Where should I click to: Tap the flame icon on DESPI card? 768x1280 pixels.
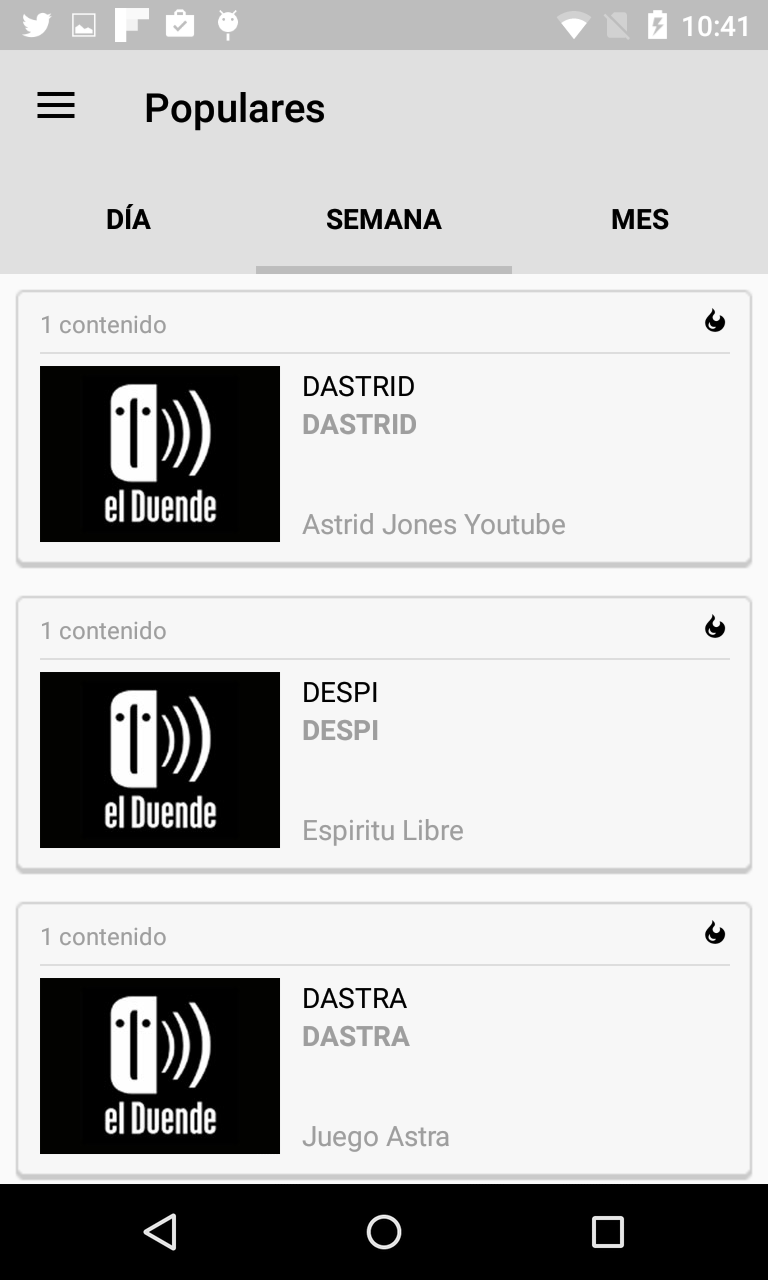pyautogui.click(x=714, y=627)
